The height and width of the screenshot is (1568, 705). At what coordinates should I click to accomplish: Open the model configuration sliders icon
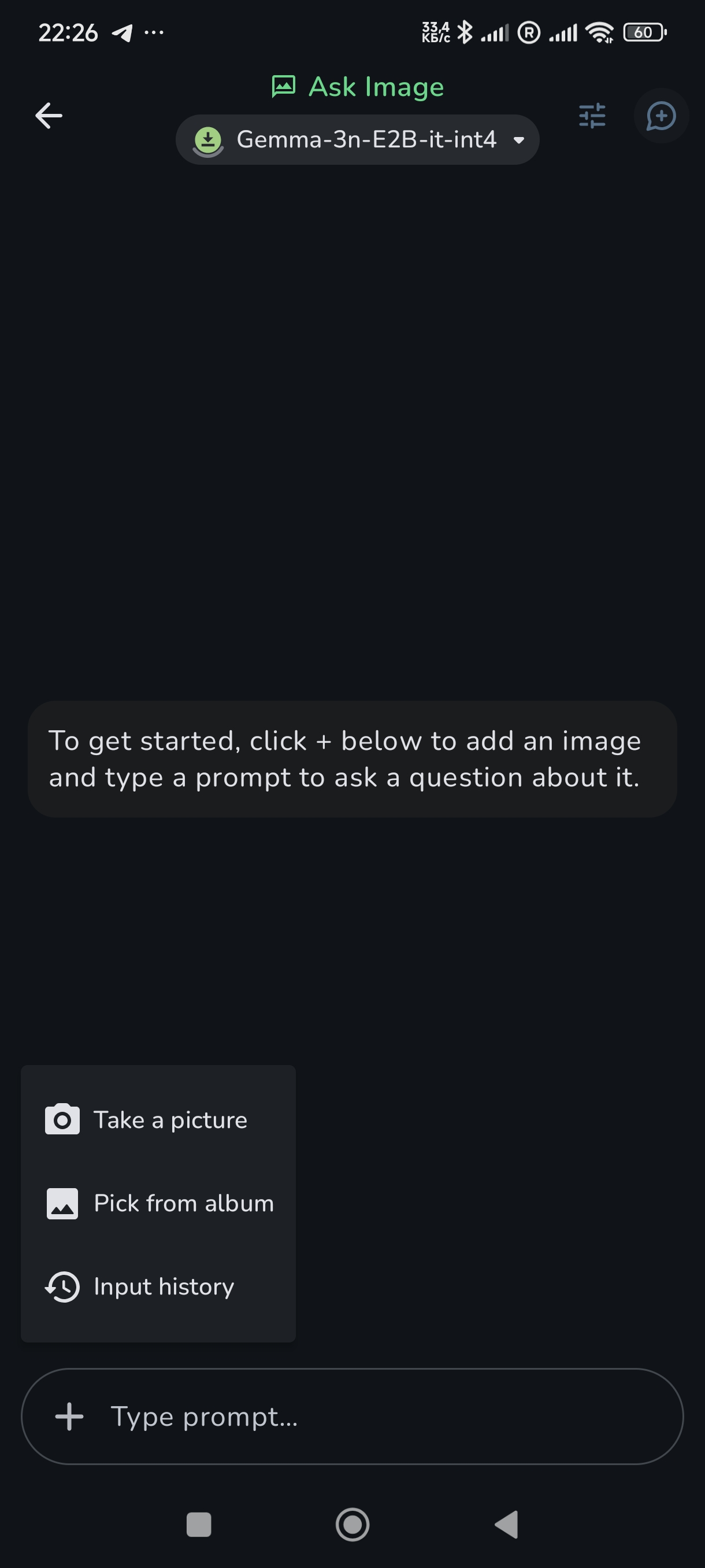click(592, 116)
